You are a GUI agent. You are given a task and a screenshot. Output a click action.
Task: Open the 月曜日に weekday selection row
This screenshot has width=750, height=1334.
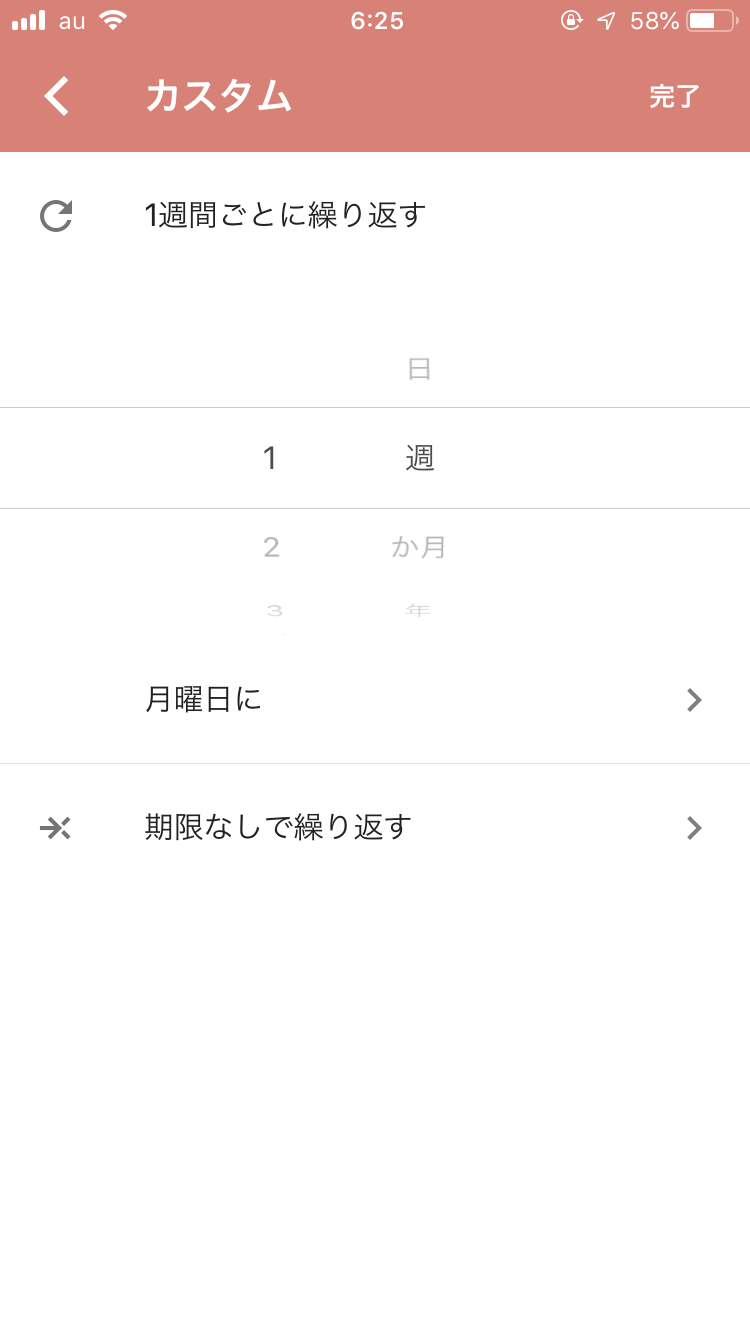(x=375, y=700)
